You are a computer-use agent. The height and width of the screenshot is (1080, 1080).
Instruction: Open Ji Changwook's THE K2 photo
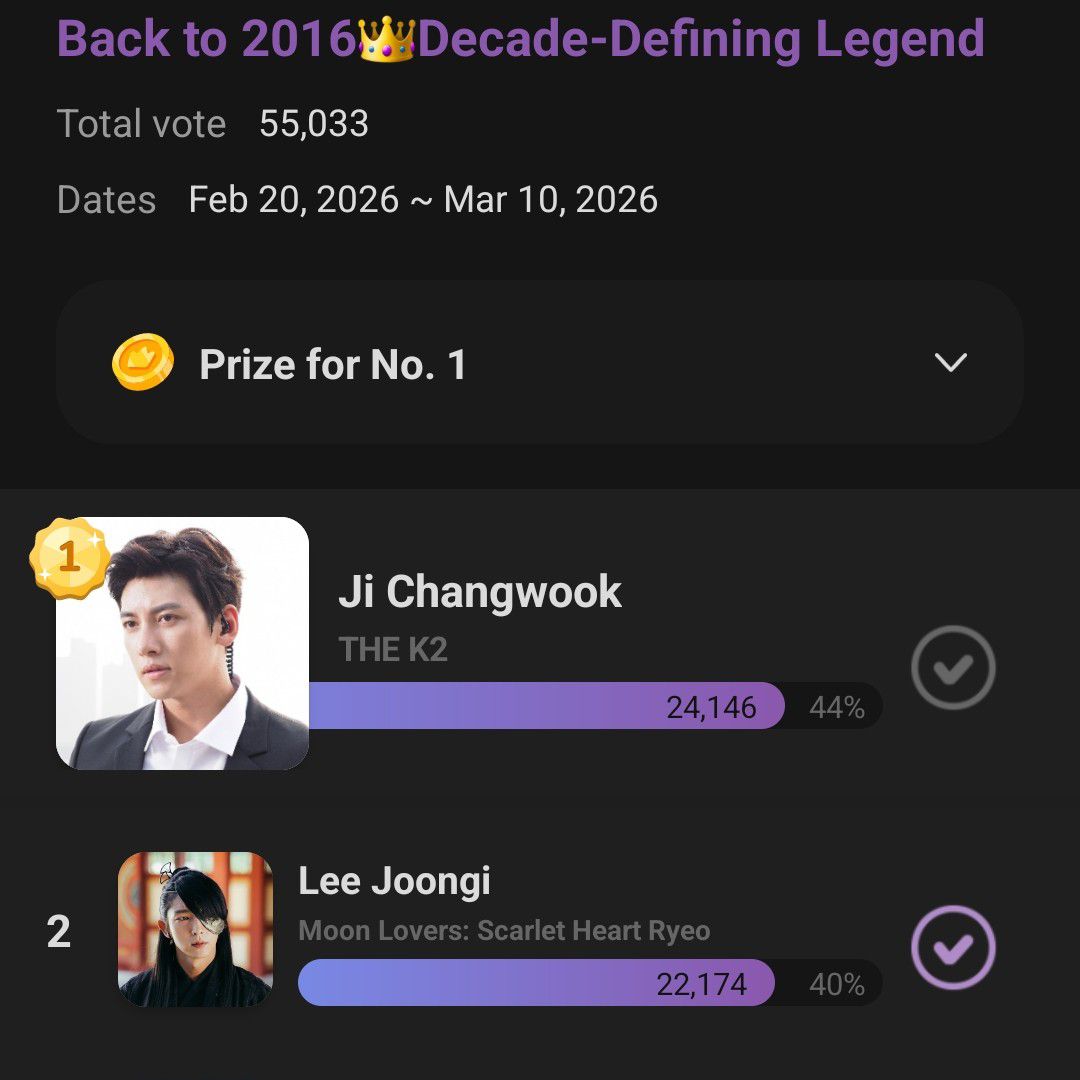tap(182, 643)
